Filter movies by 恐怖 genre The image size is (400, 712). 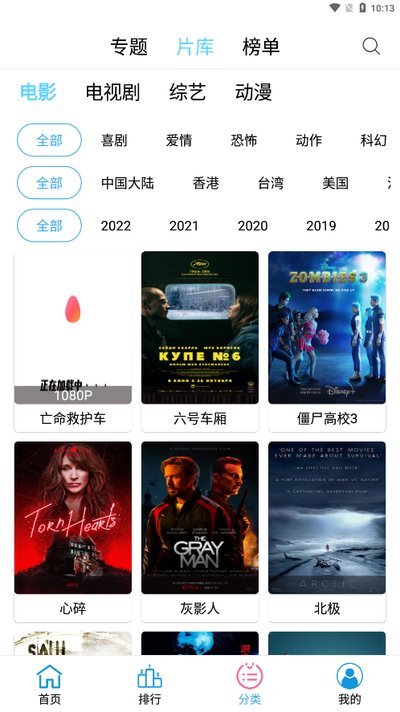[244, 140]
